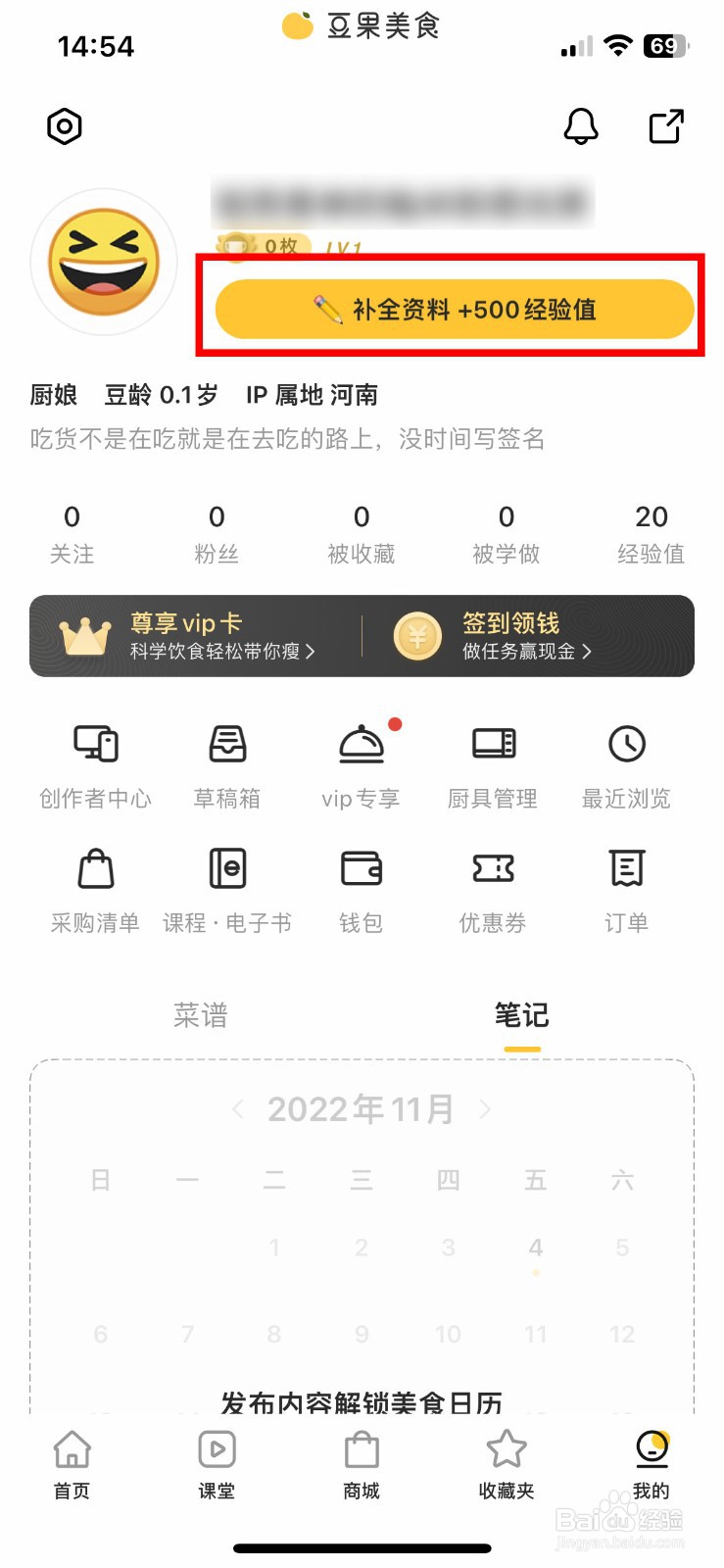Viewport: 724px width, 1568px height.
Task: View the 粉丝 followers list
Action: click(217, 534)
